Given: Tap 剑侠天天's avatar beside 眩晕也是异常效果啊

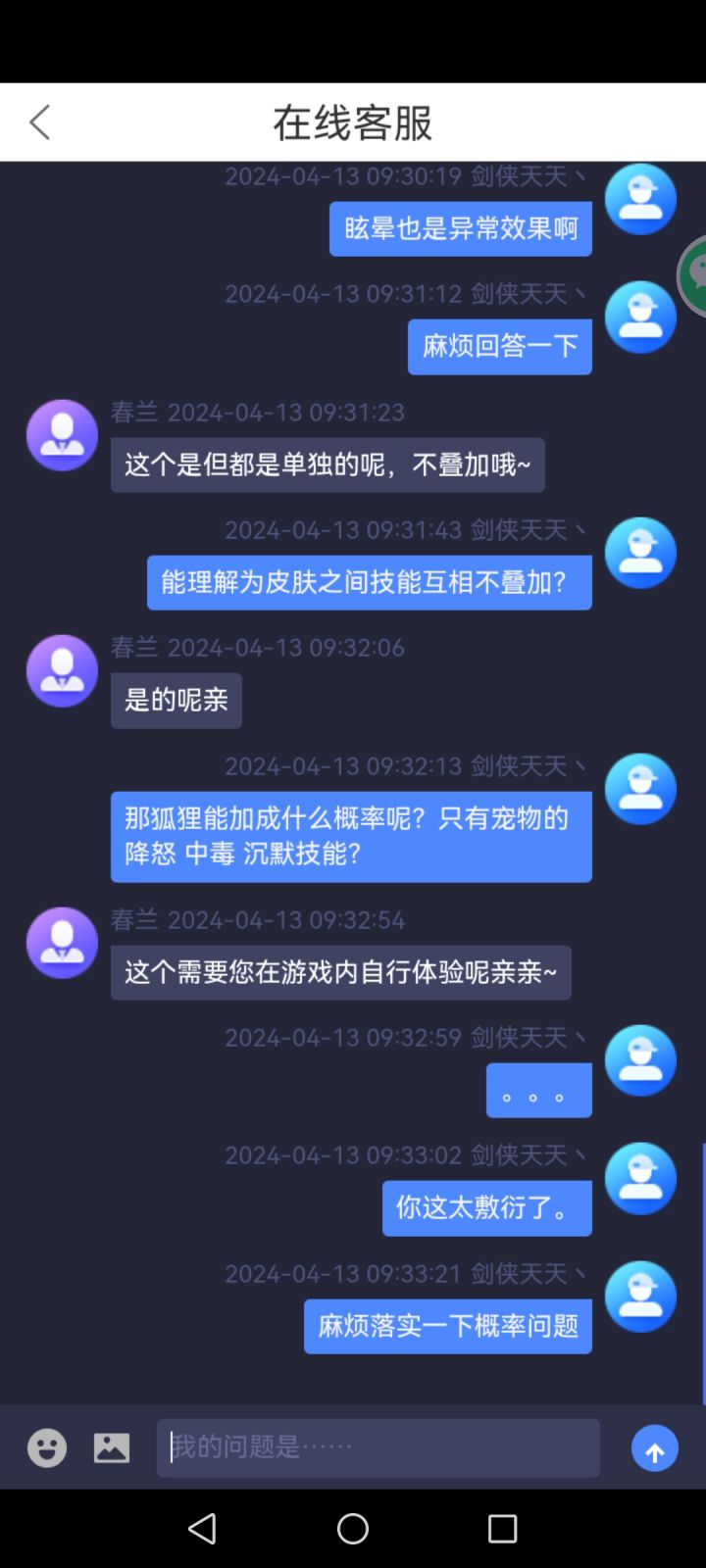Looking at the screenshot, I should pyautogui.click(x=640, y=198).
